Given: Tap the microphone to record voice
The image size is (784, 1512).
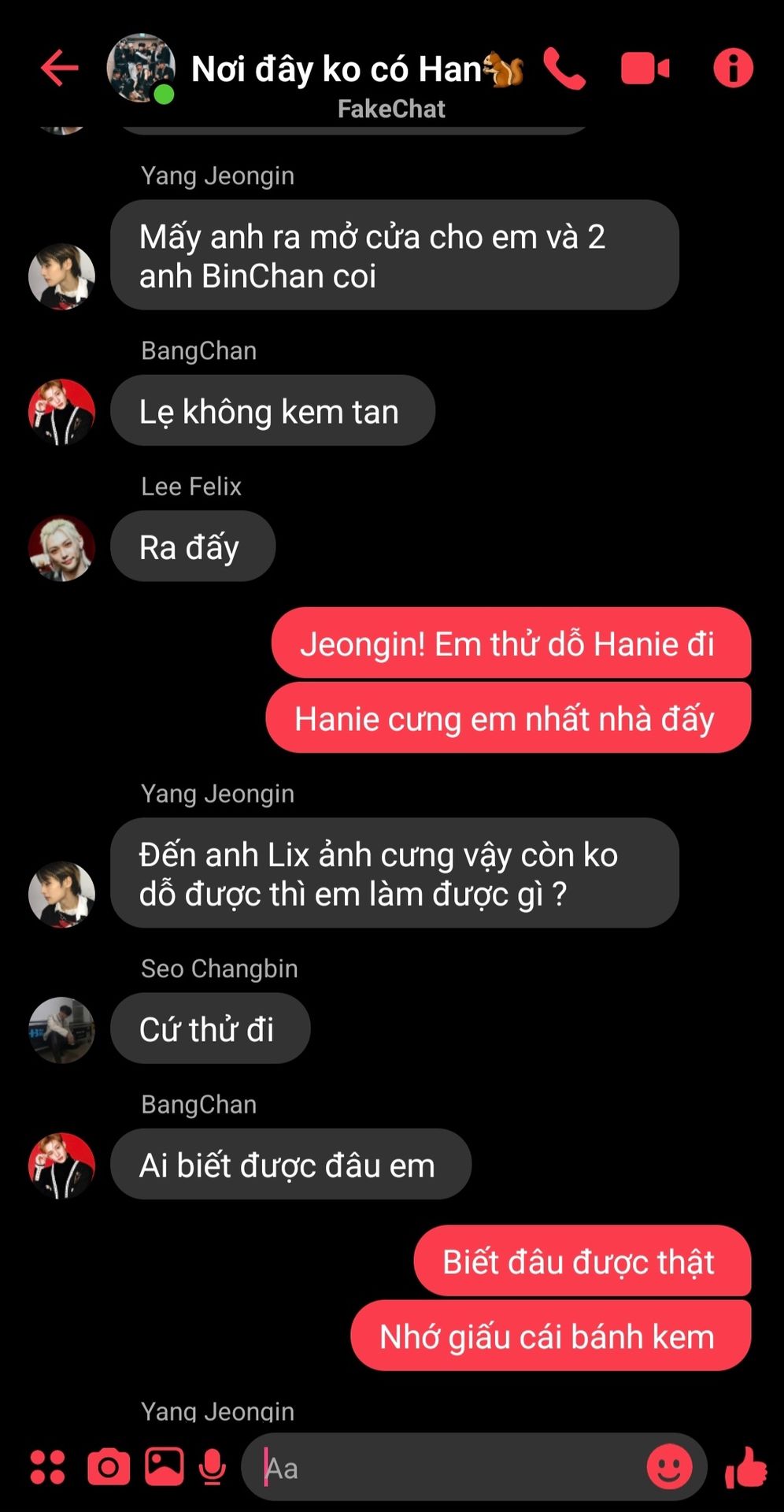Looking at the screenshot, I should (x=213, y=1467).
